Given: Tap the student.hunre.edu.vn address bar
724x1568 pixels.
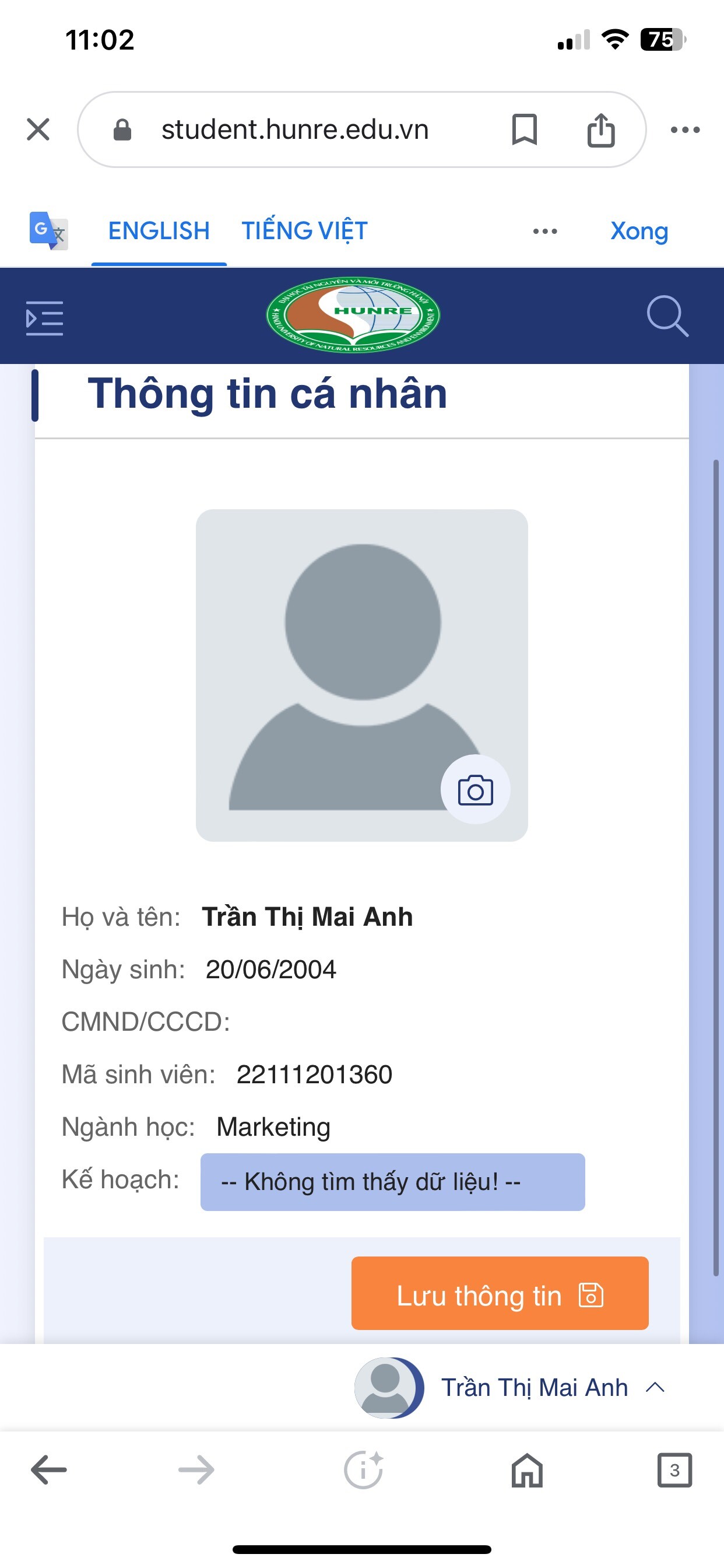Looking at the screenshot, I should pos(295,129).
